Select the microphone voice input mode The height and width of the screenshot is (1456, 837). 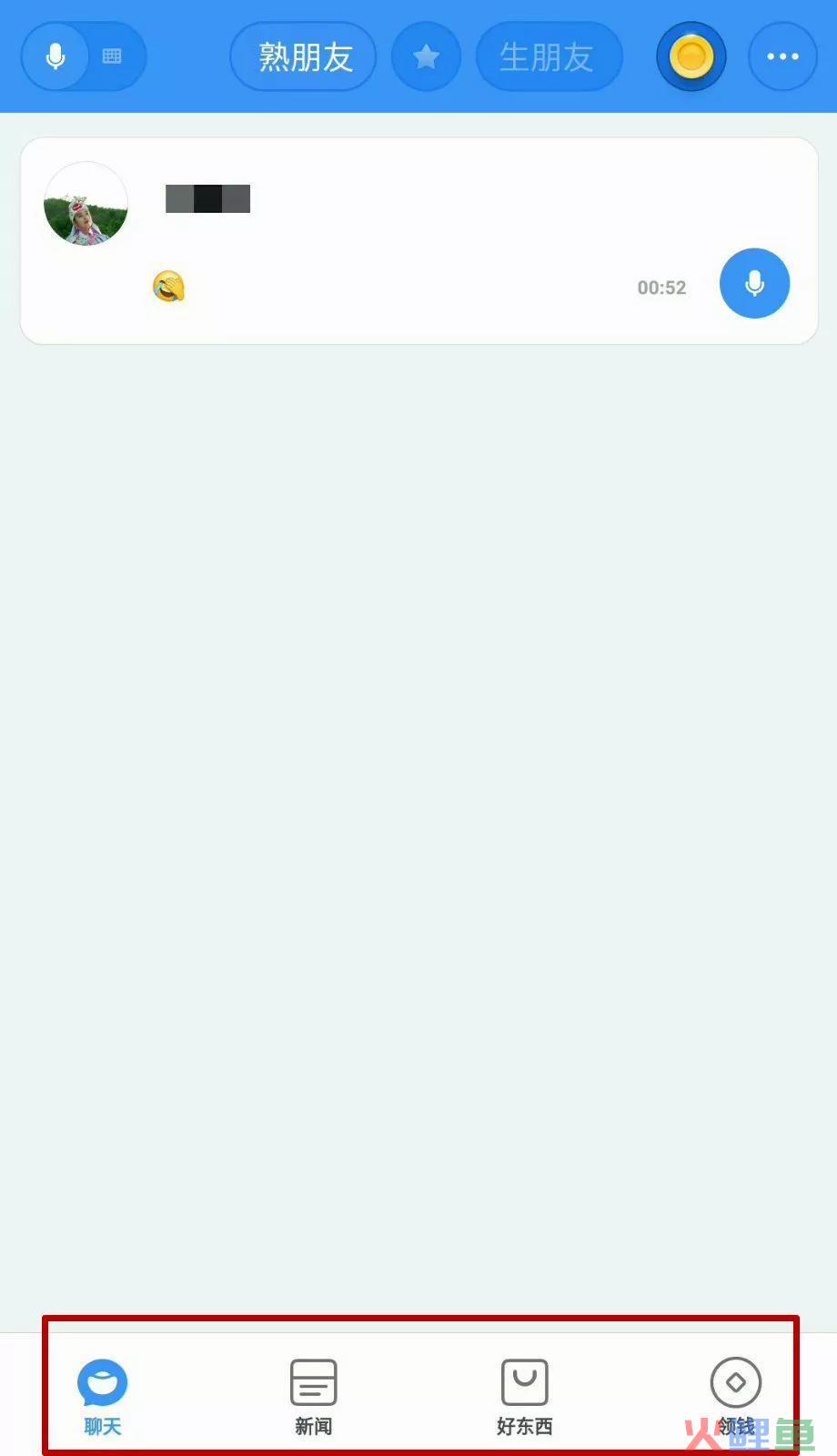coord(55,56)
